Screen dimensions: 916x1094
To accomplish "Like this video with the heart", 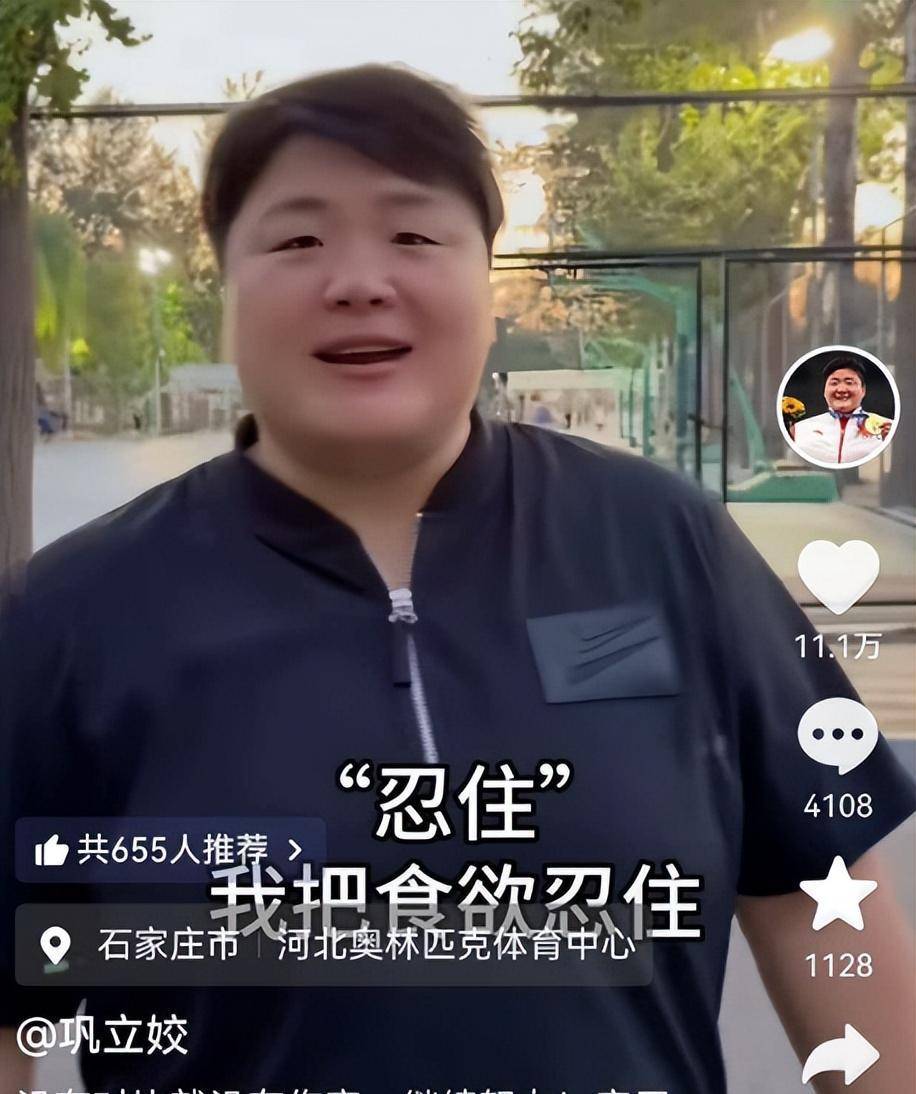I will pos(838,575).
